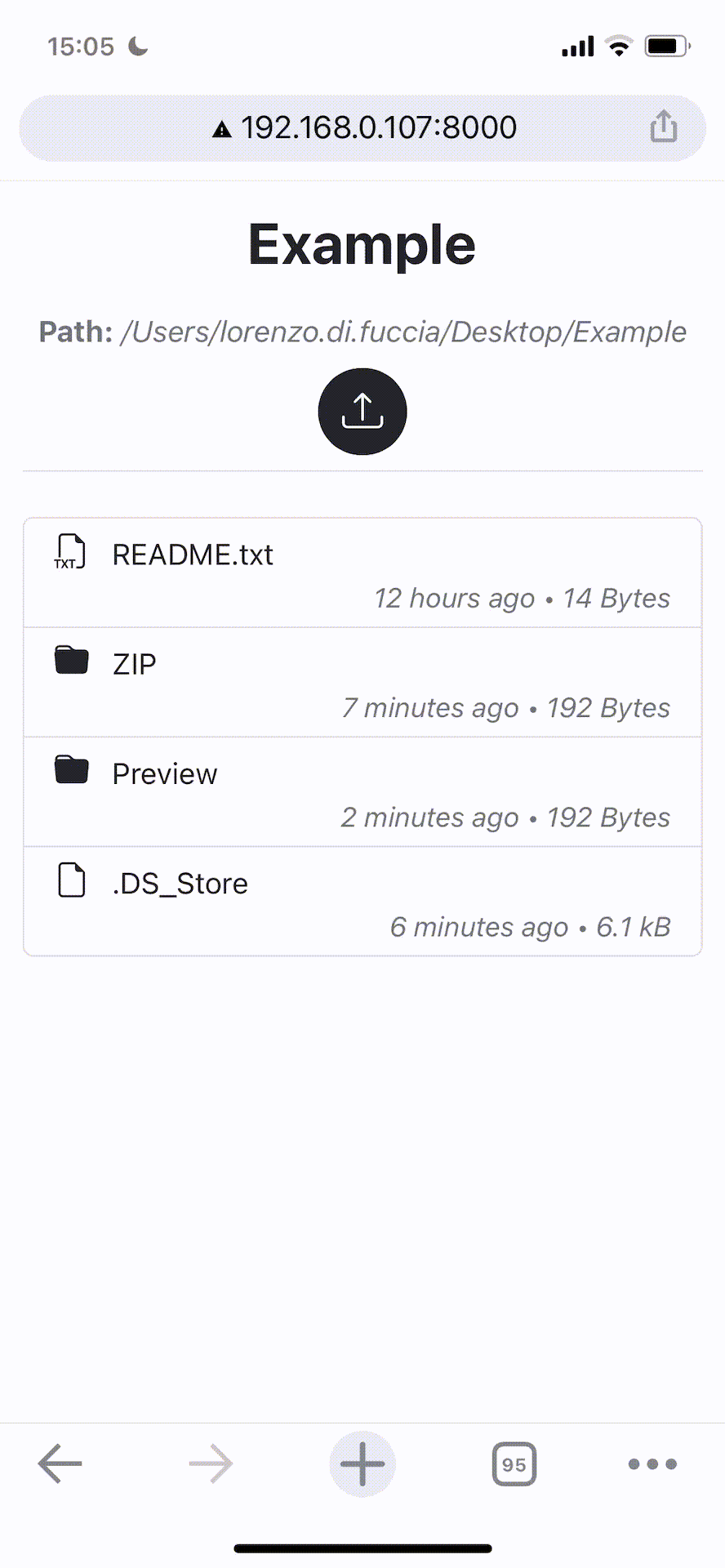Open the Preview folder

165,774
